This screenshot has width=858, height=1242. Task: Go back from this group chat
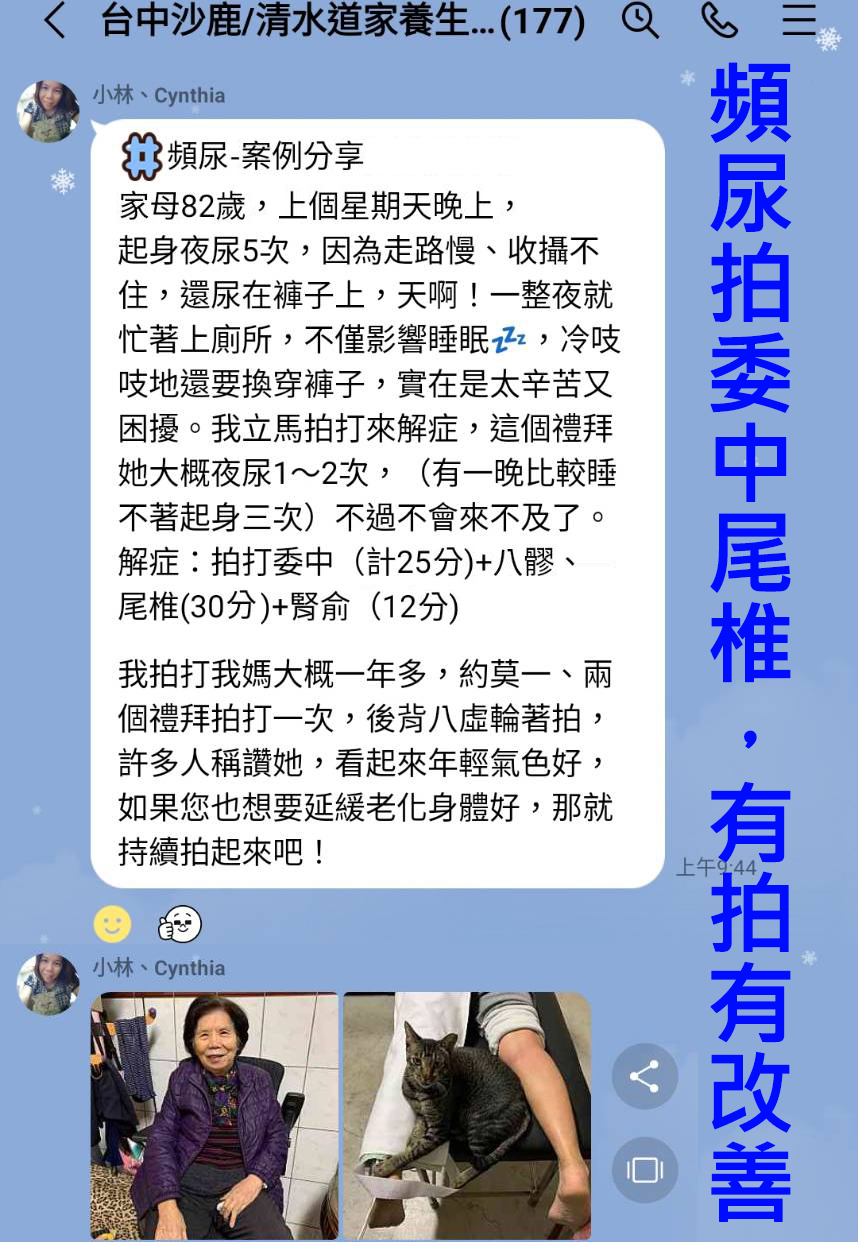[55, 20]
